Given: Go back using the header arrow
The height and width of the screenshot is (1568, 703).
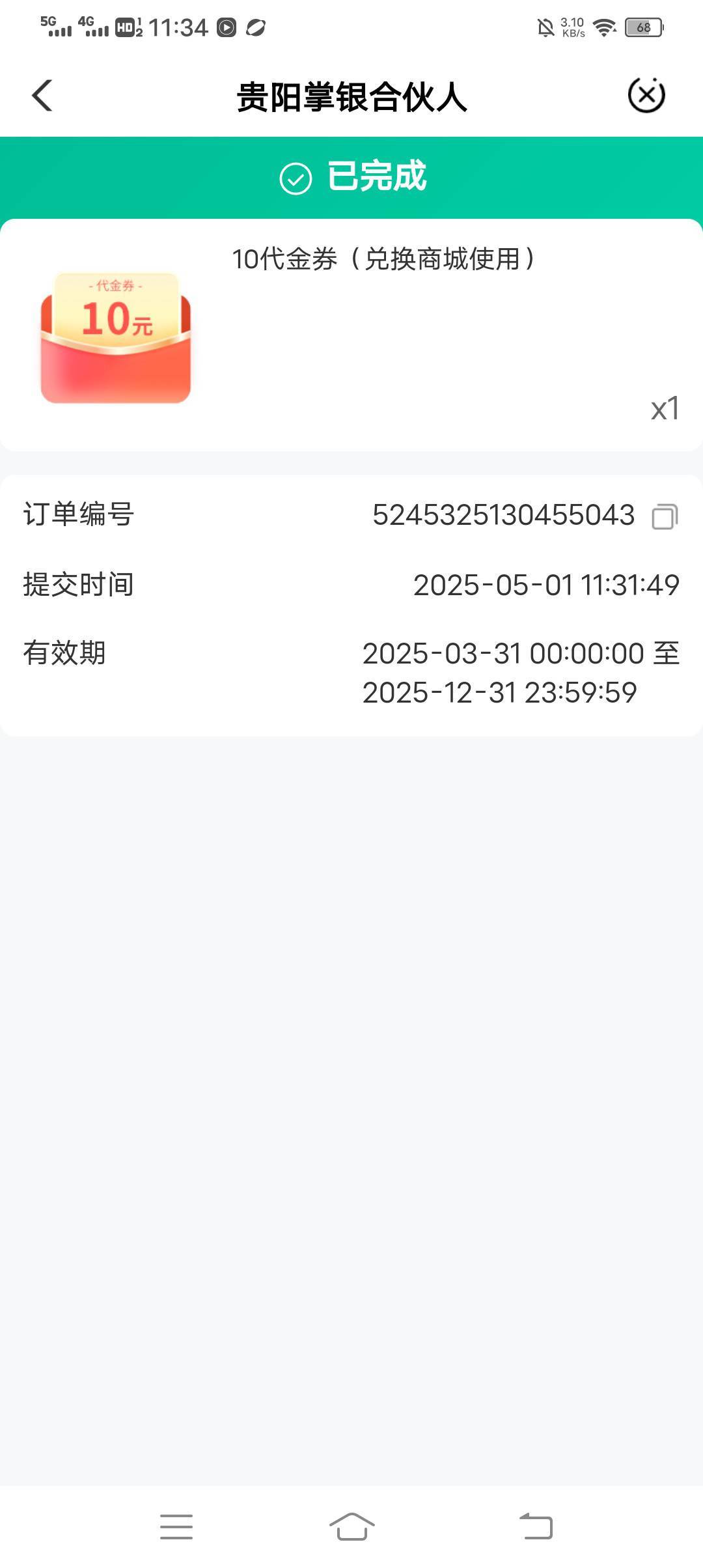Looking at the screenshot, I should (x=42, y=96).
